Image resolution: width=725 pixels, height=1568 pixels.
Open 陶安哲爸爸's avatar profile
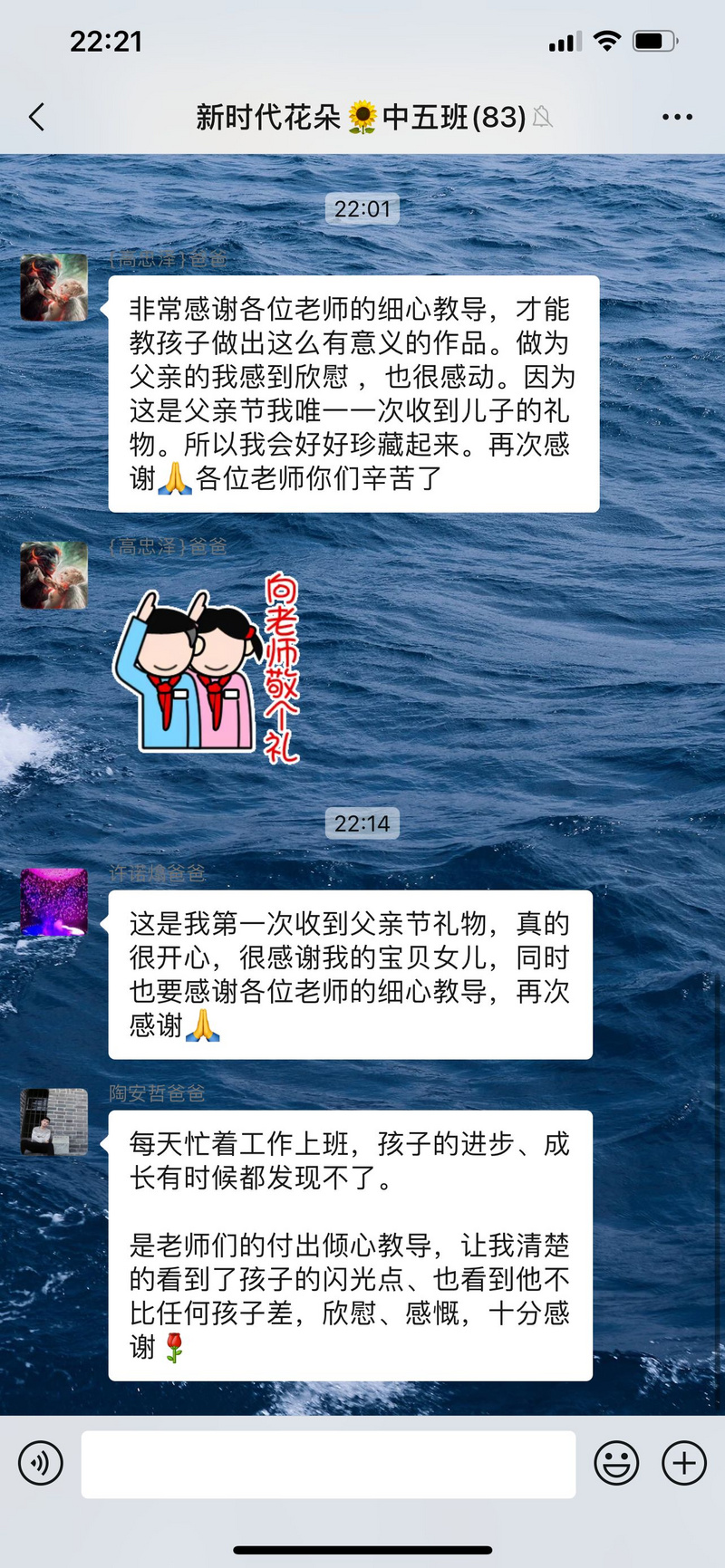pos(54,1122)
